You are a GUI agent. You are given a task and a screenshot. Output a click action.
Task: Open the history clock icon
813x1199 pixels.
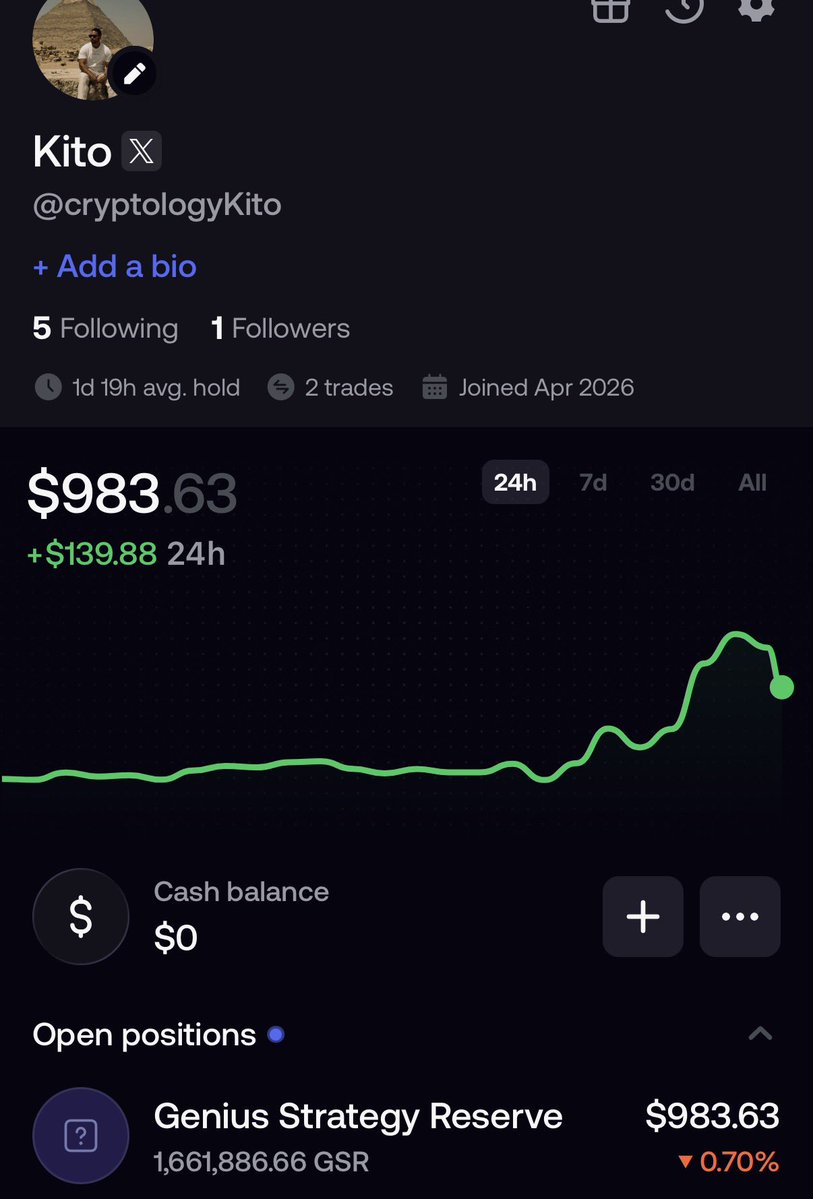coord(684,8)
